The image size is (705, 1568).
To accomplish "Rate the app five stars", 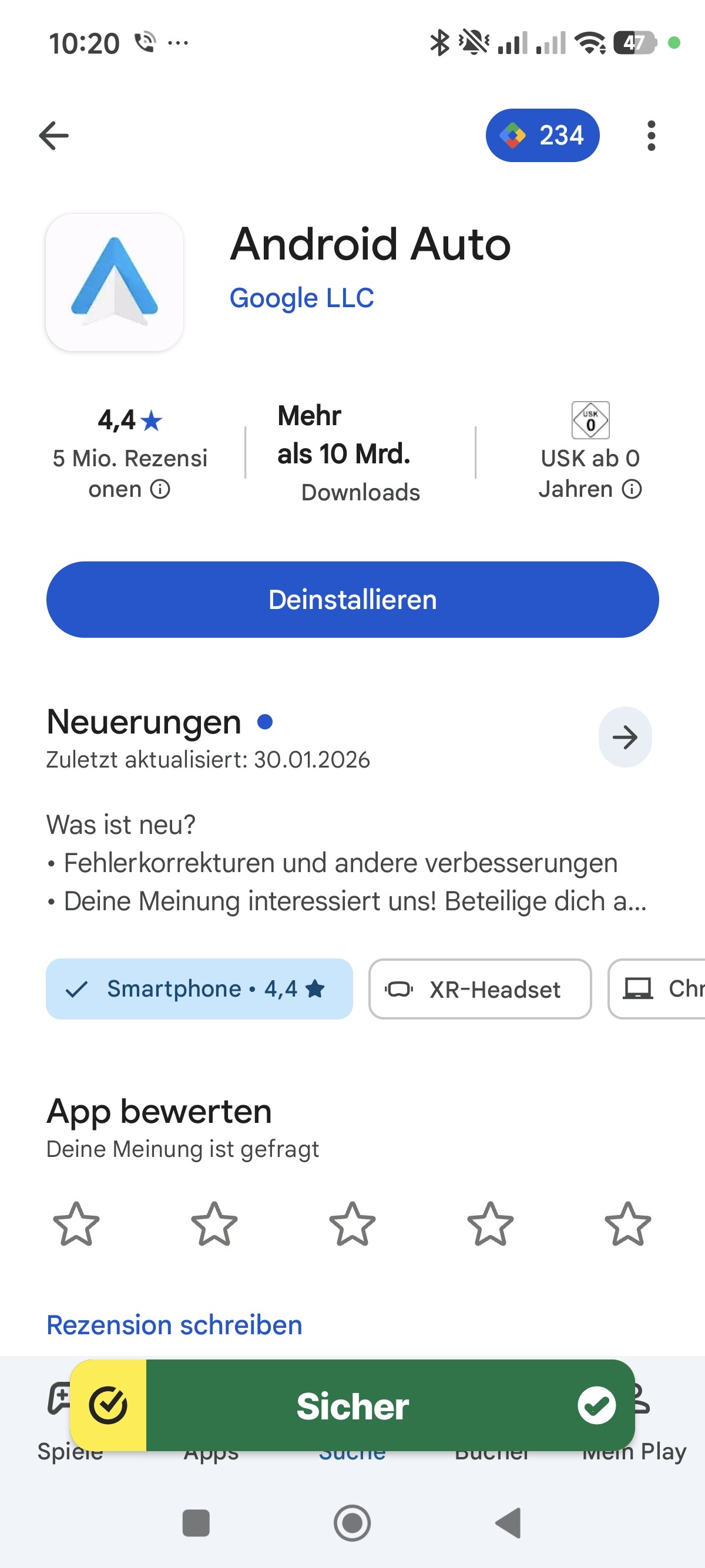I will (627, 1224).
